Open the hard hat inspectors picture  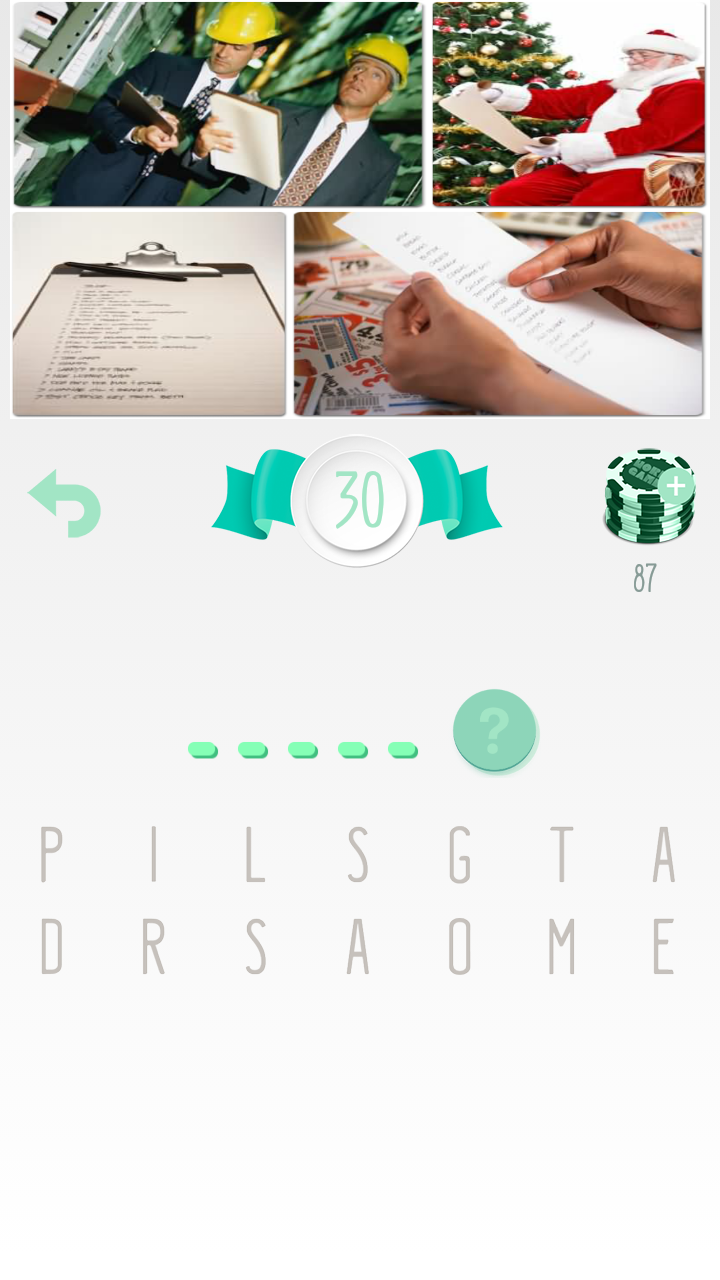click(x=218, y=104)
